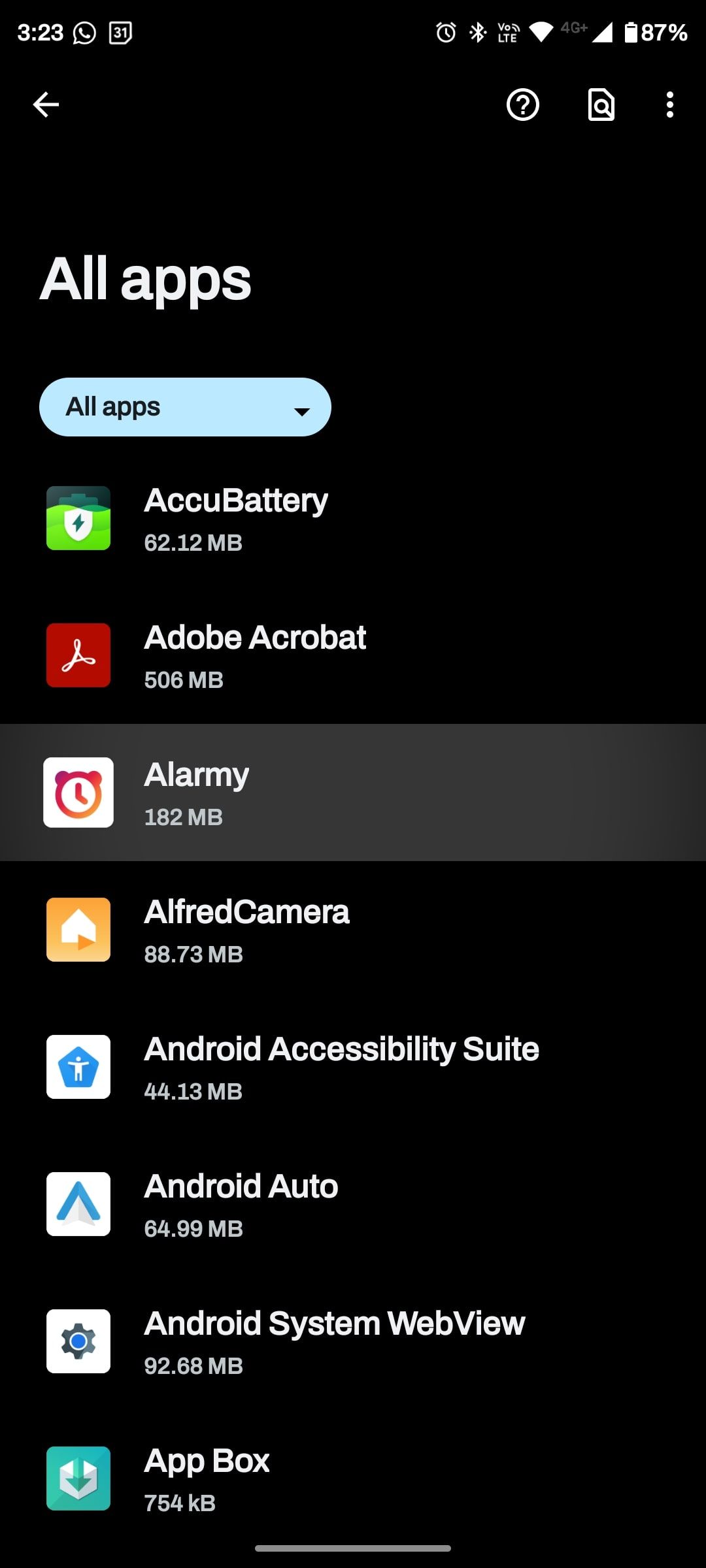Open the App Box teal icon
Screen dimensions: 706x1568
[78, 1478]
